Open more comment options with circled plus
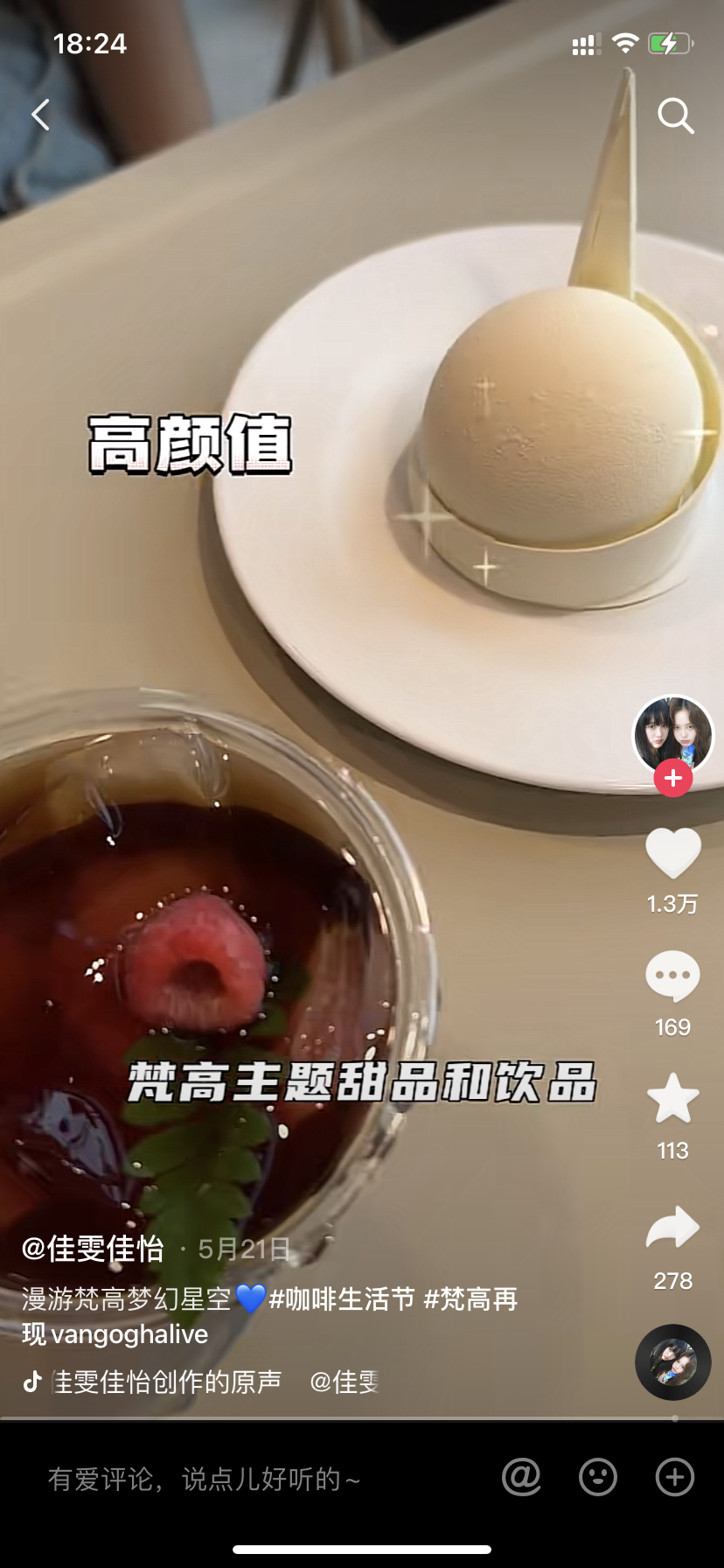Image resolution: width=724 pixels, height=1568 pixels. [675, 1478]
